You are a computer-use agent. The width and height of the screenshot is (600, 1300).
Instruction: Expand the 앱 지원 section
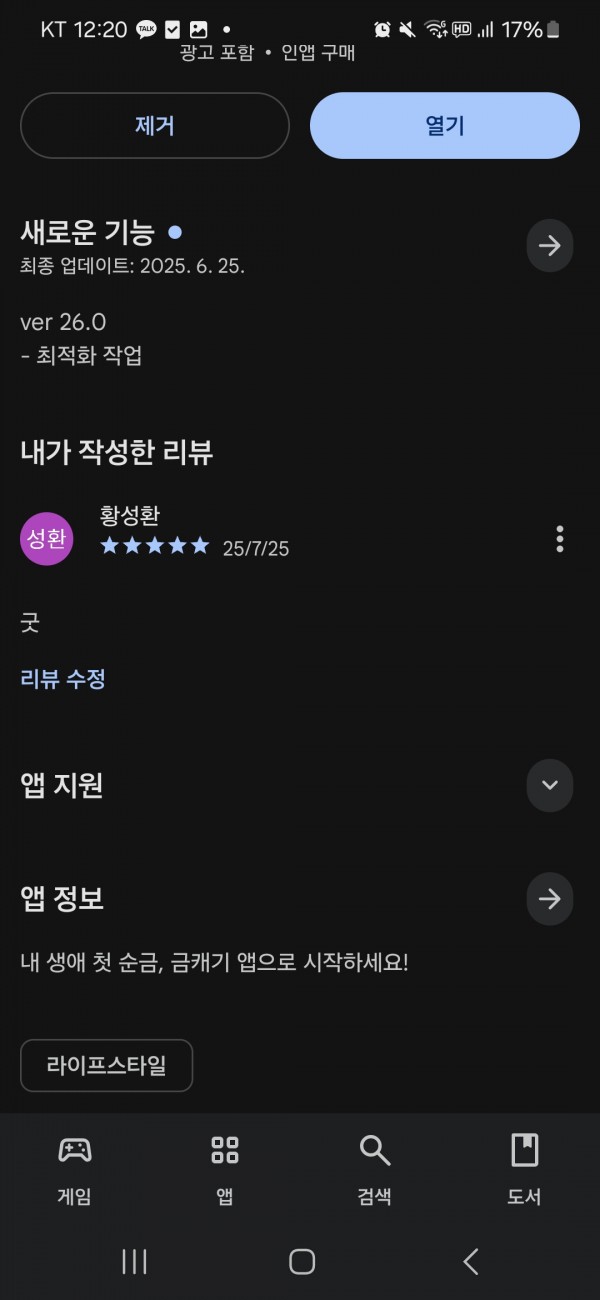click(x=550, y=785)
